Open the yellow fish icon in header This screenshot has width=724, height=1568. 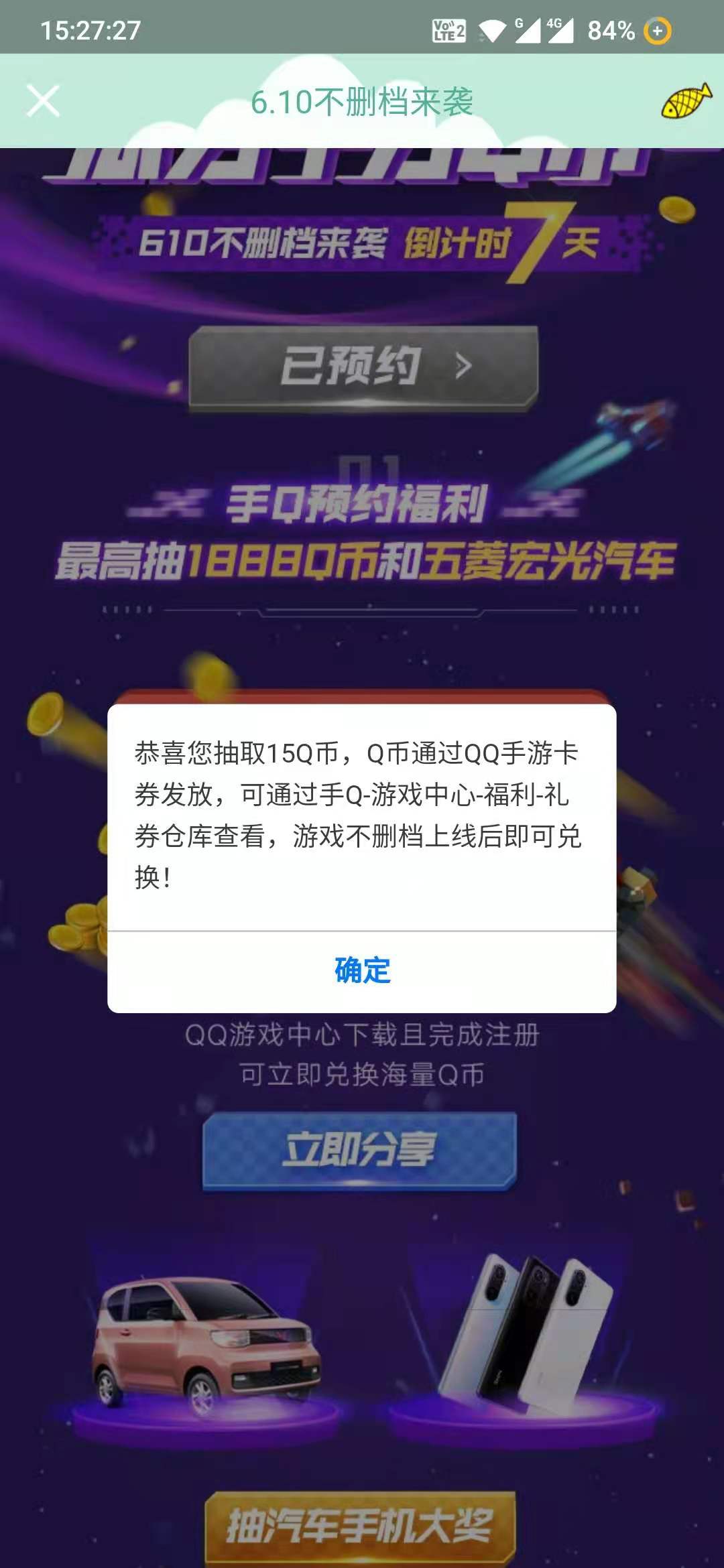685,101
